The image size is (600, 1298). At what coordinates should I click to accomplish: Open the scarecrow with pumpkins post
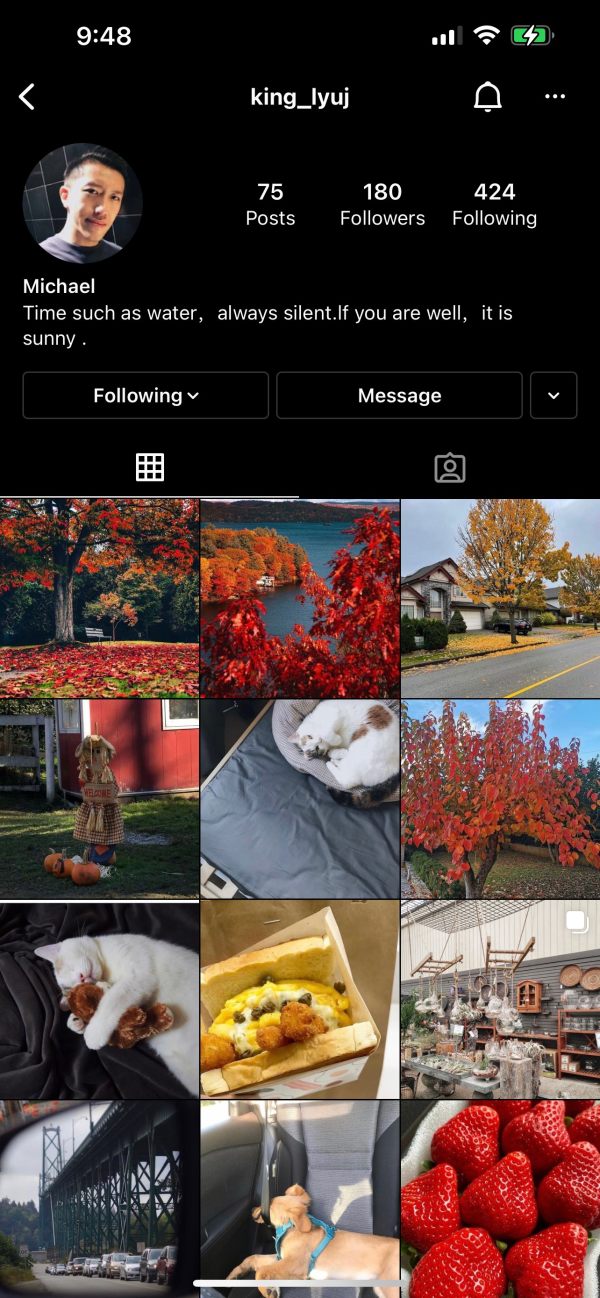(x=99, y=799)
